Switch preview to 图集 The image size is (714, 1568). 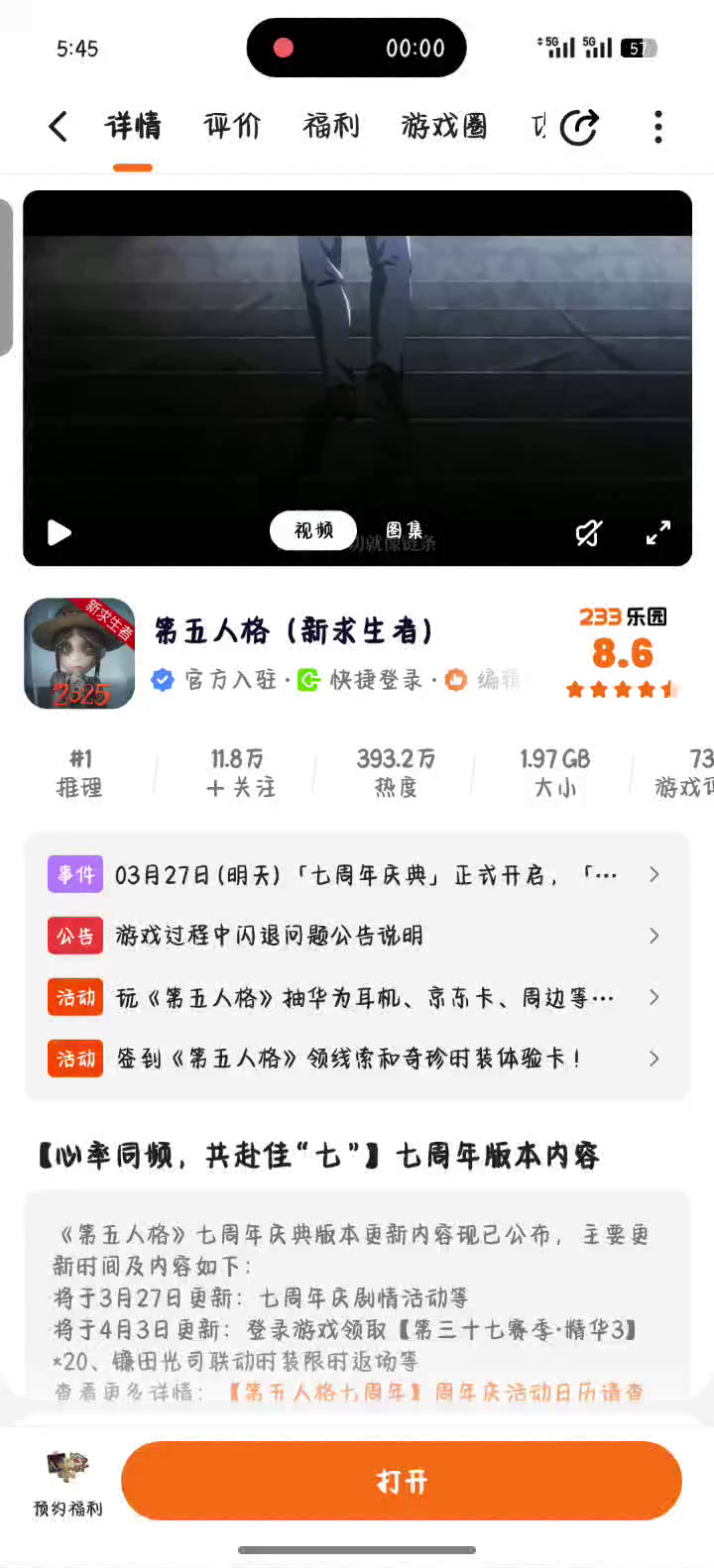pyautogui.click(x=405, y=531)
